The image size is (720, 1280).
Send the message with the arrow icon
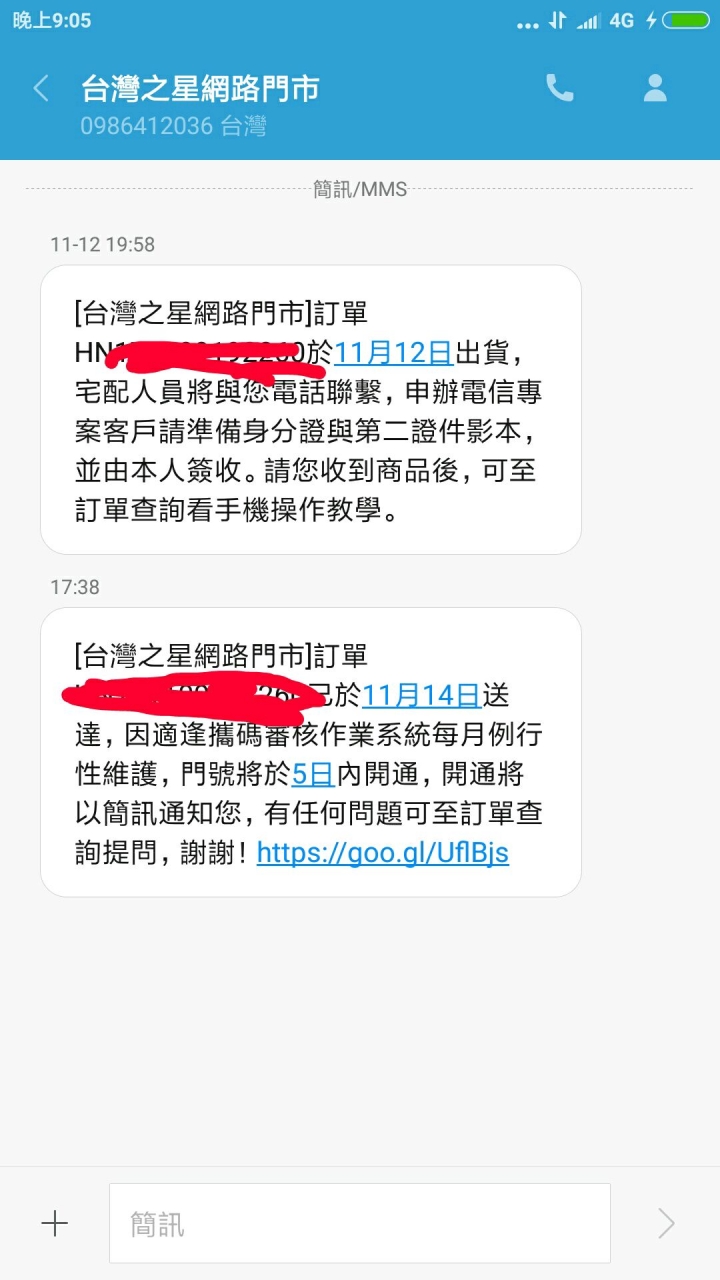pos(666,1223)
